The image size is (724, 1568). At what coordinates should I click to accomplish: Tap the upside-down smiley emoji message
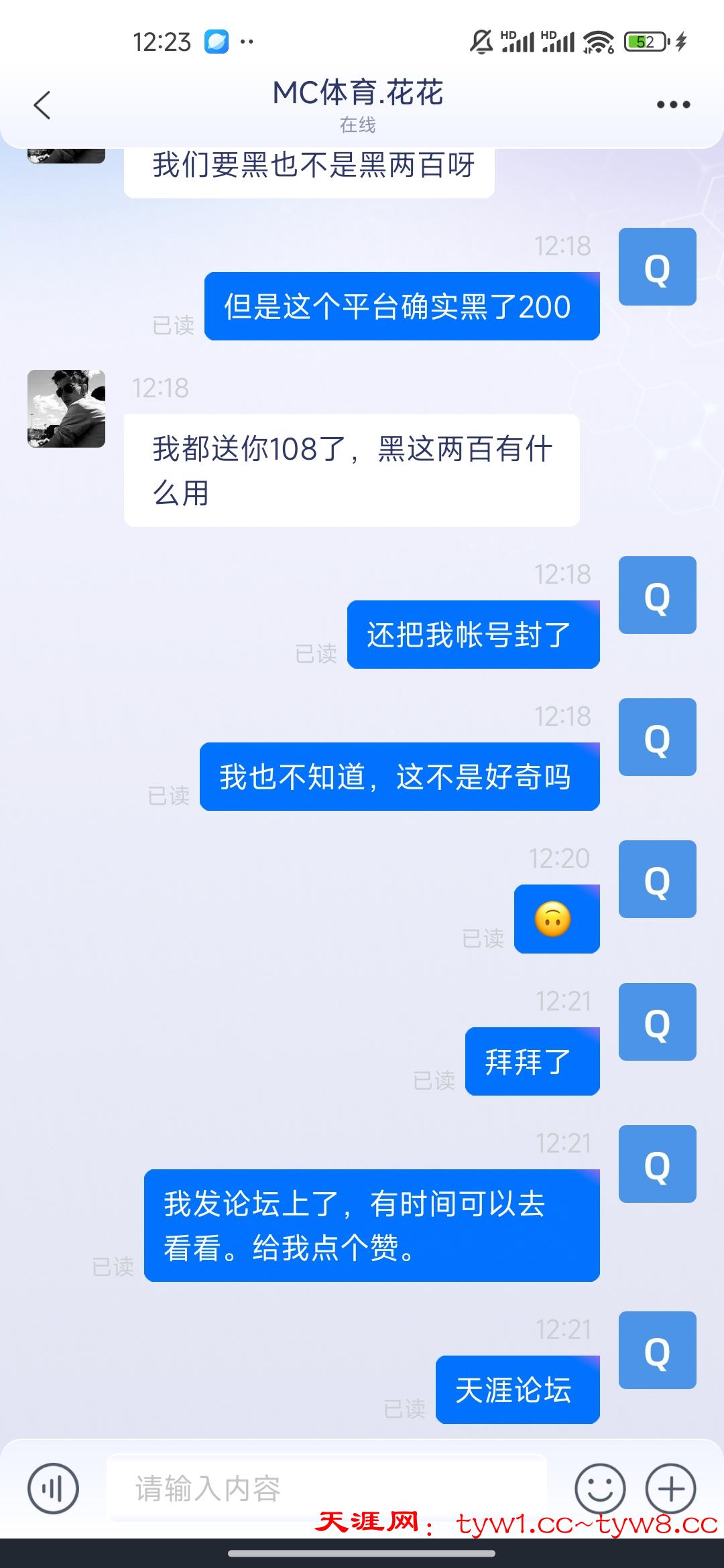(556, 919)
